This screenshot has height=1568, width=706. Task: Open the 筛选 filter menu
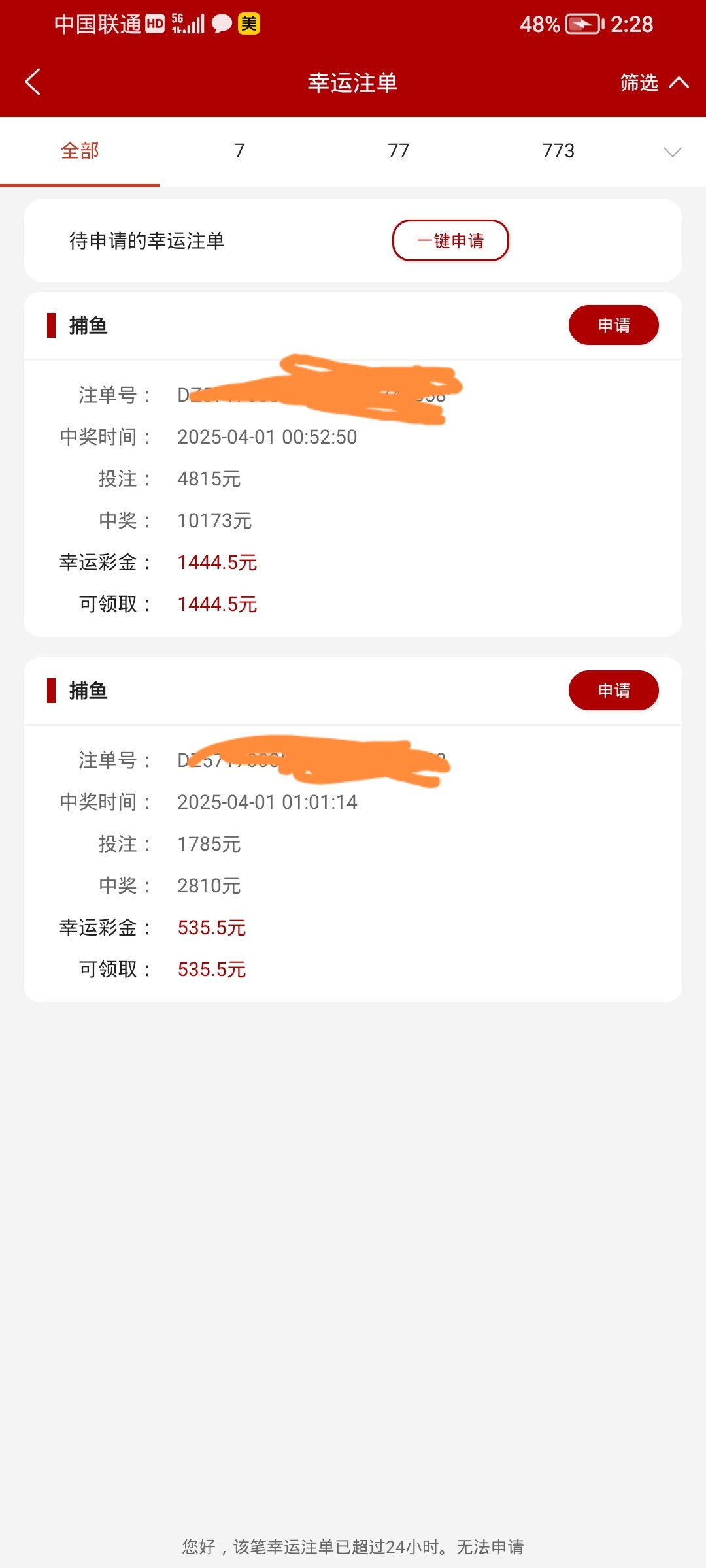pos(654,82)
